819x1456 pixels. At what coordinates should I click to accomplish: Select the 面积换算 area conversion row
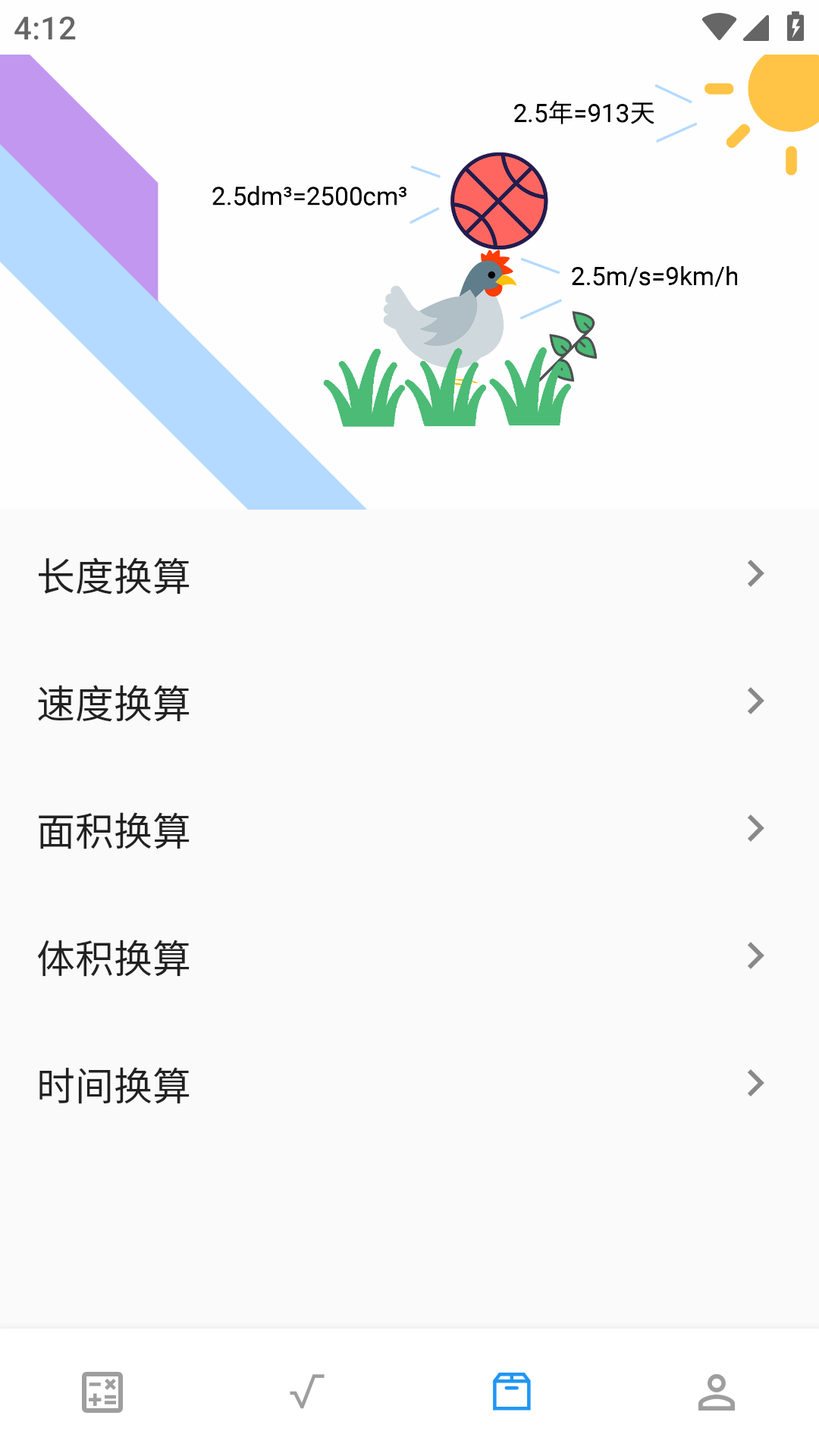(x=409, y=829)
